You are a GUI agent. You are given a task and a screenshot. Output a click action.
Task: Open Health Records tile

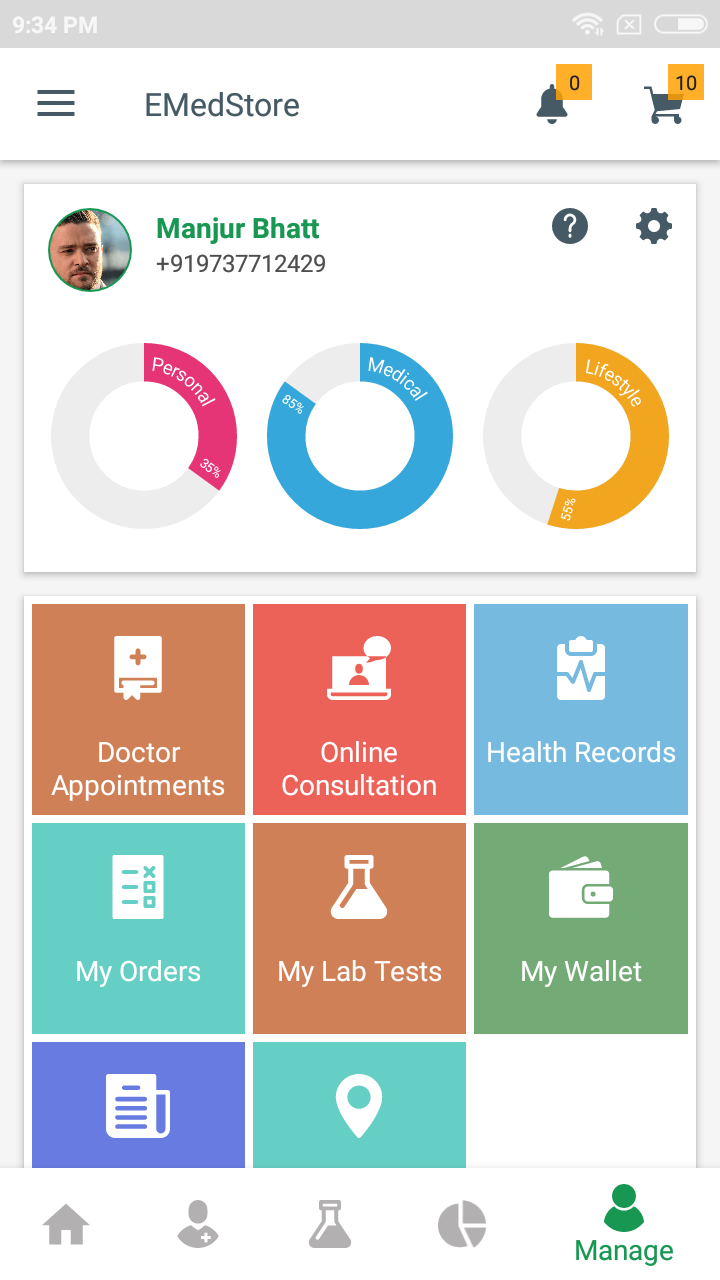pos(581,709)
